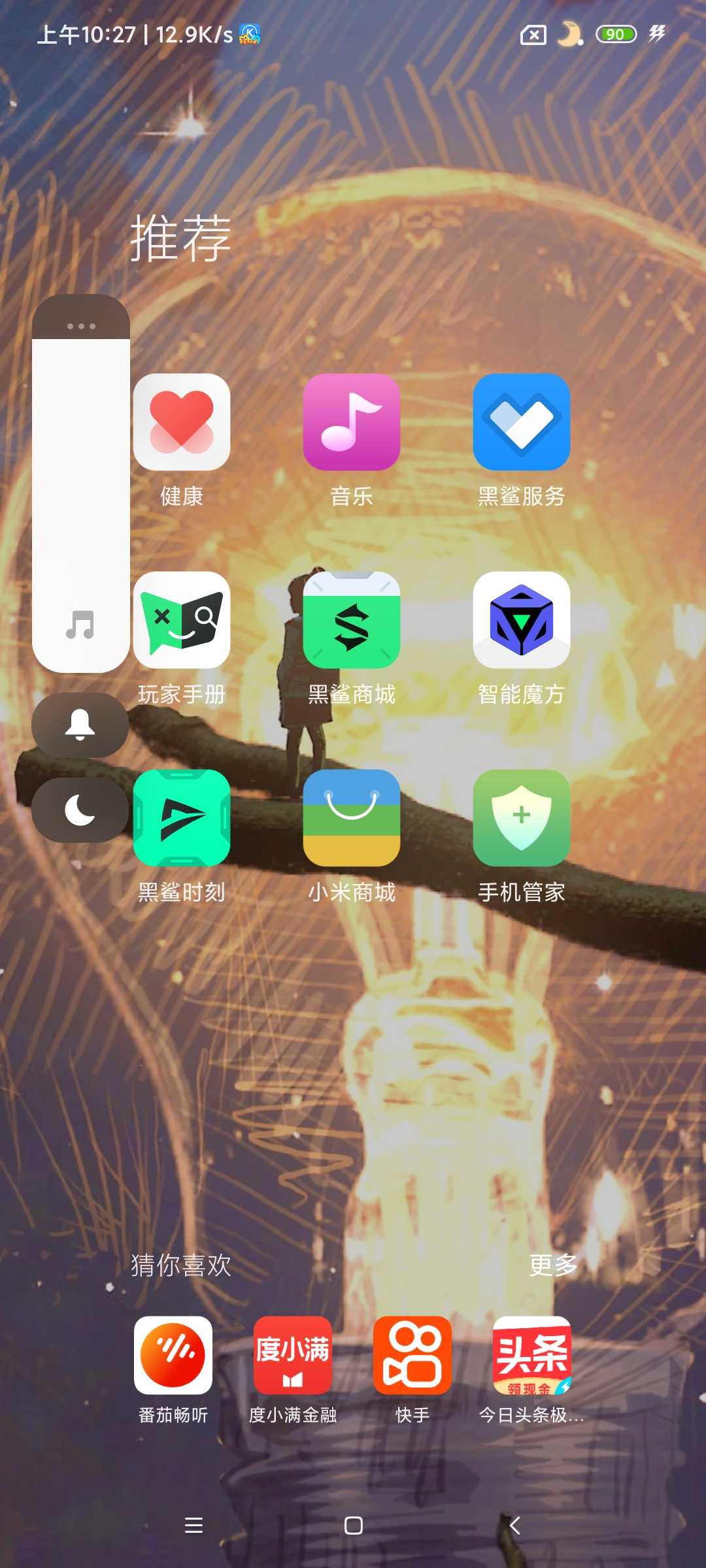
Task: Open 手机管家 security app
Action: pyautogui.click(x=522, y=818)
